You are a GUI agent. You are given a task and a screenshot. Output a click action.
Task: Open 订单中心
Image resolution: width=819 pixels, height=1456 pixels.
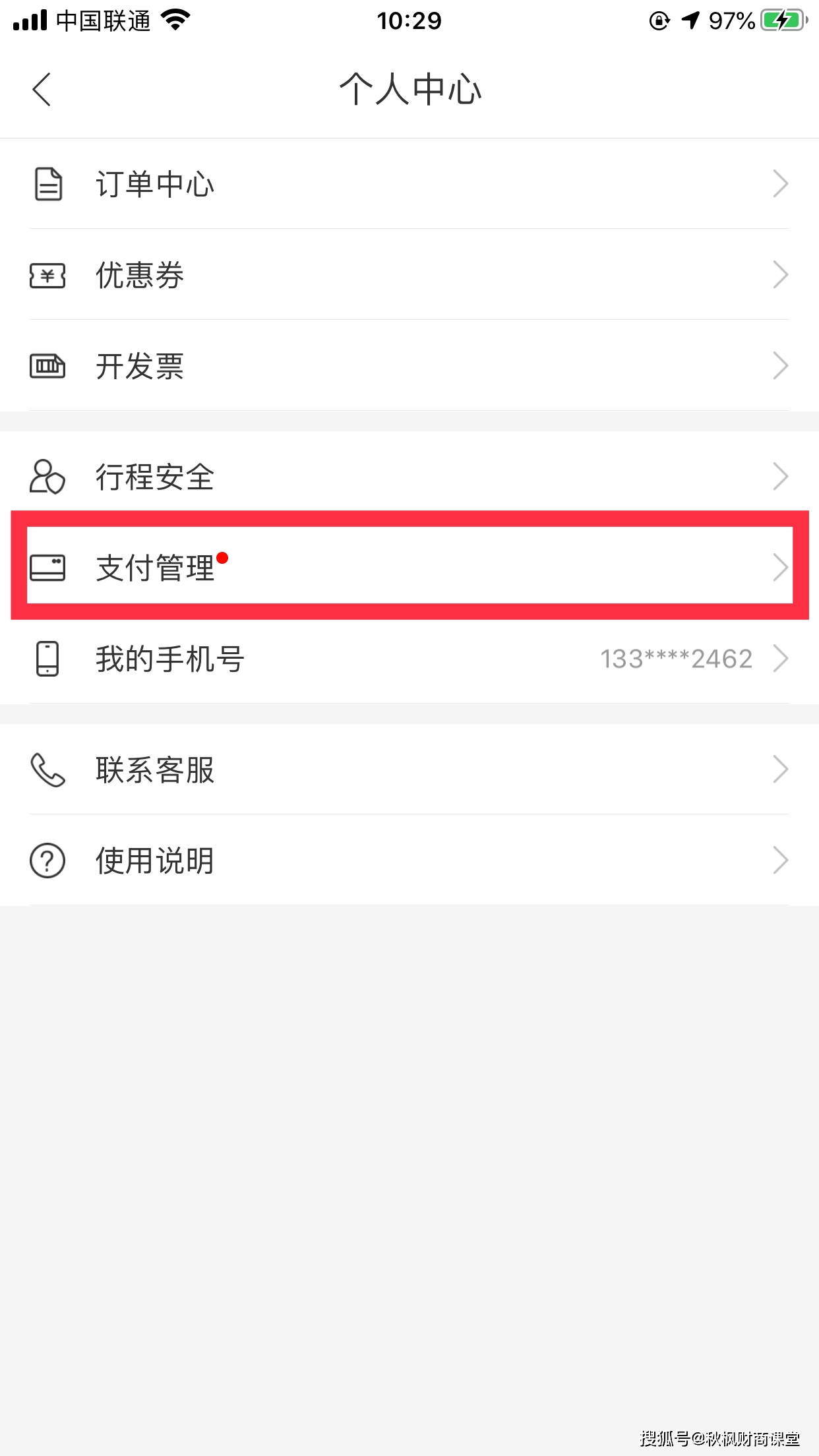coord(409,184)
